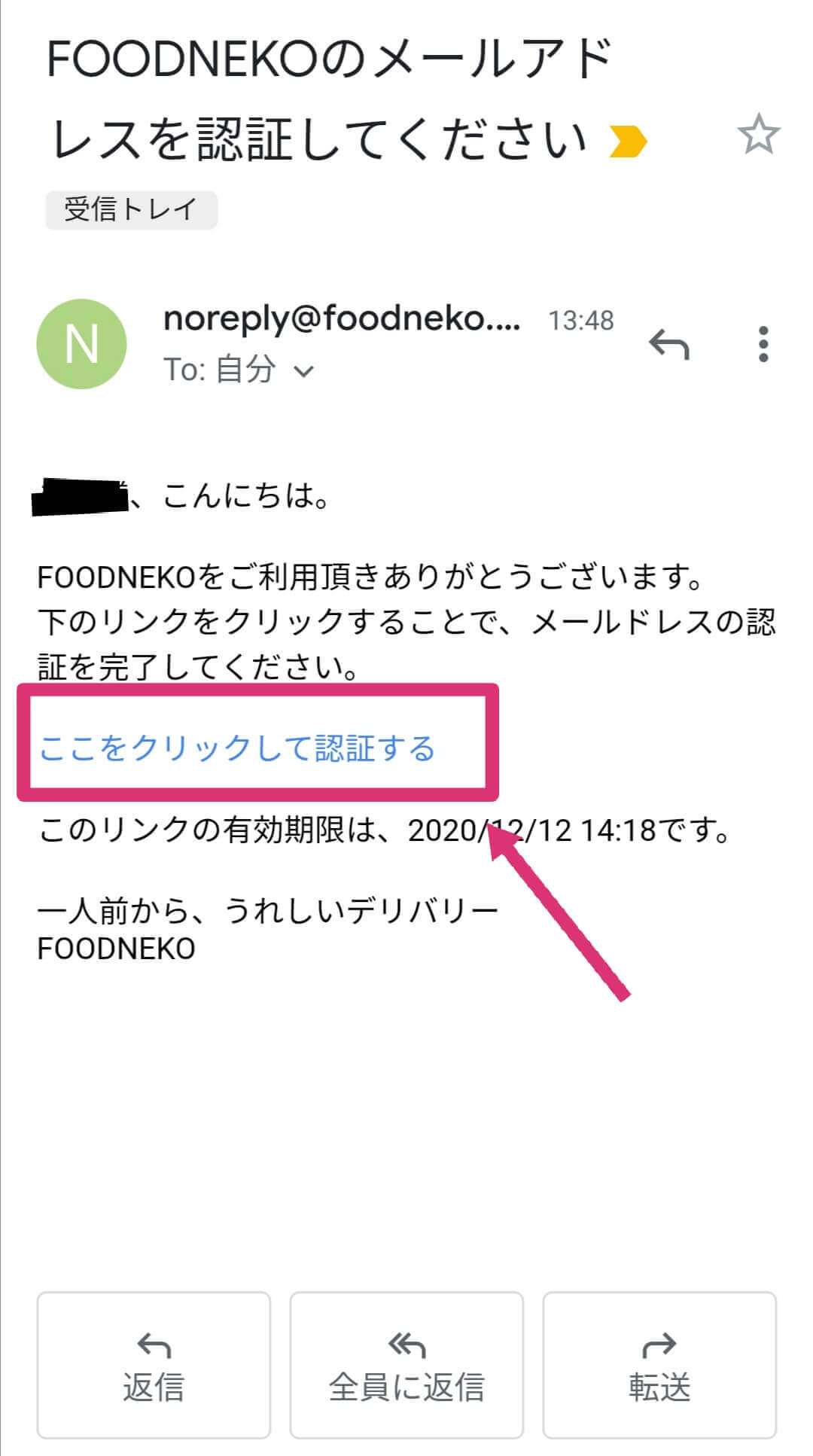Tap the 受信トレイ label chip

point(131,209)
